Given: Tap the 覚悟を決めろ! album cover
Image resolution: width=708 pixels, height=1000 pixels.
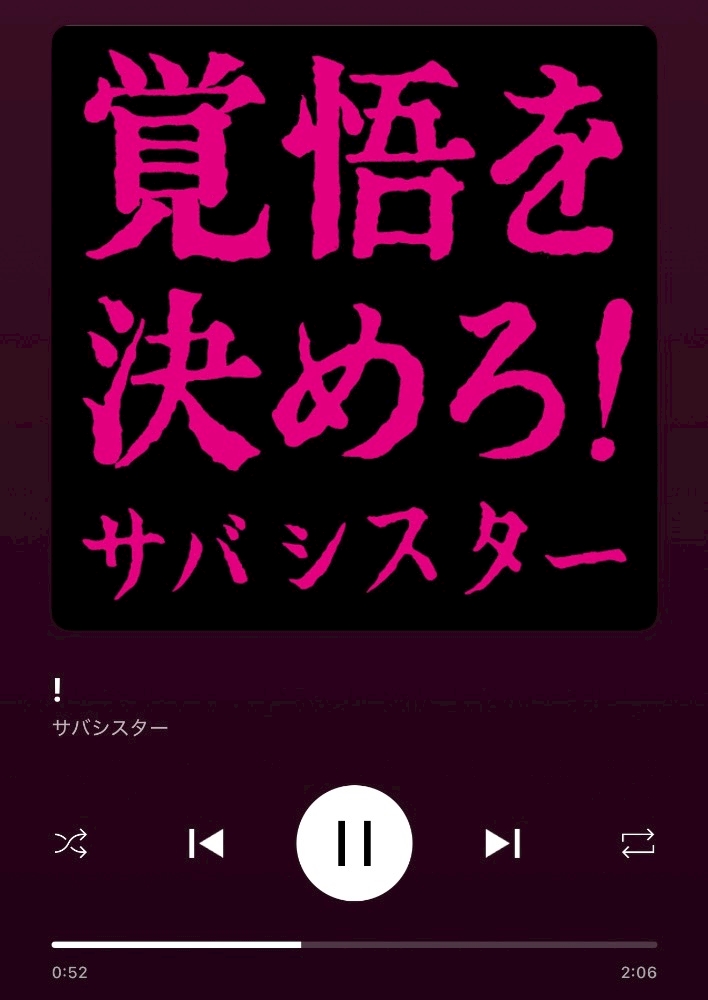Looking at the screenshot, I should [x=354, y=328].
